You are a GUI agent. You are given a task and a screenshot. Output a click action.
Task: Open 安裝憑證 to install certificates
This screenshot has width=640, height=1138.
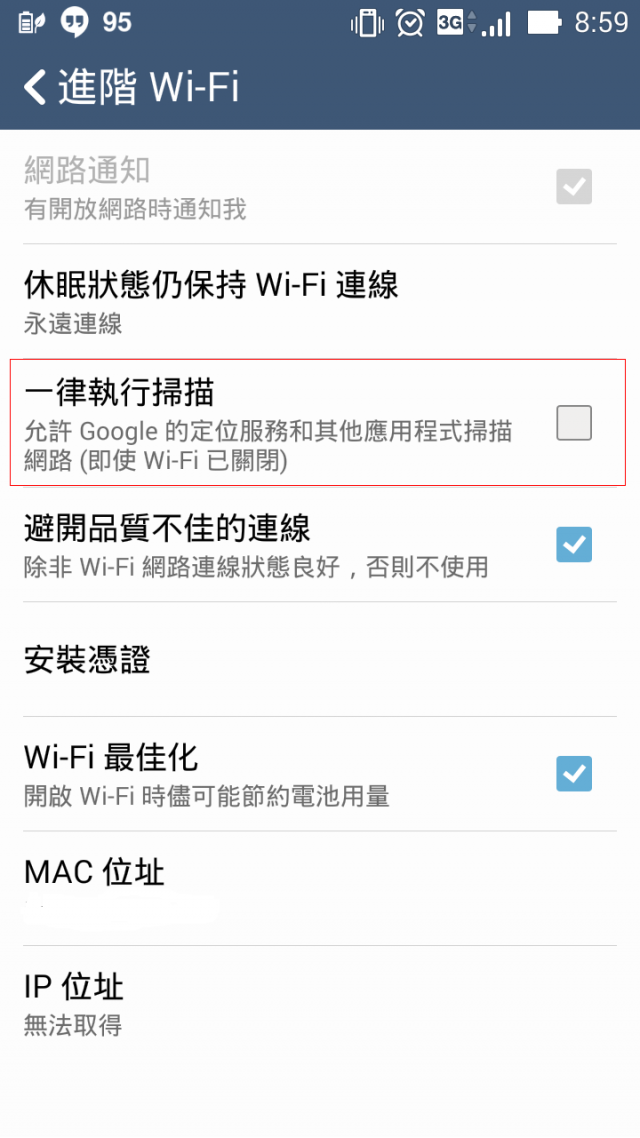(x=88, y=659)
